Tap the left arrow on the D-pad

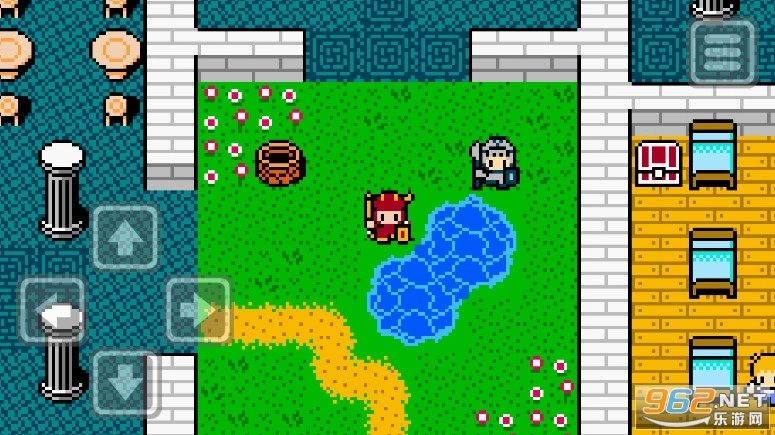click(x=53, y=311)
